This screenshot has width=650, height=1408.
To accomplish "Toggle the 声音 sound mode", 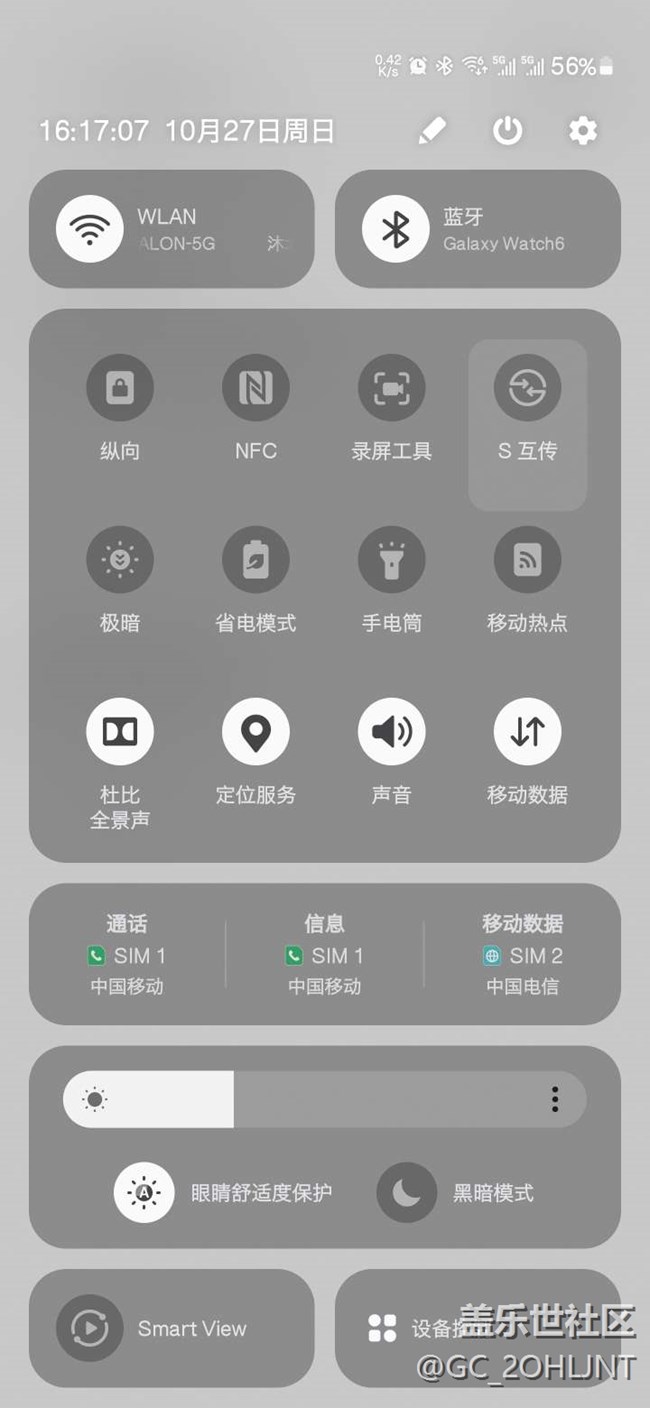I will tap(391, 732).
